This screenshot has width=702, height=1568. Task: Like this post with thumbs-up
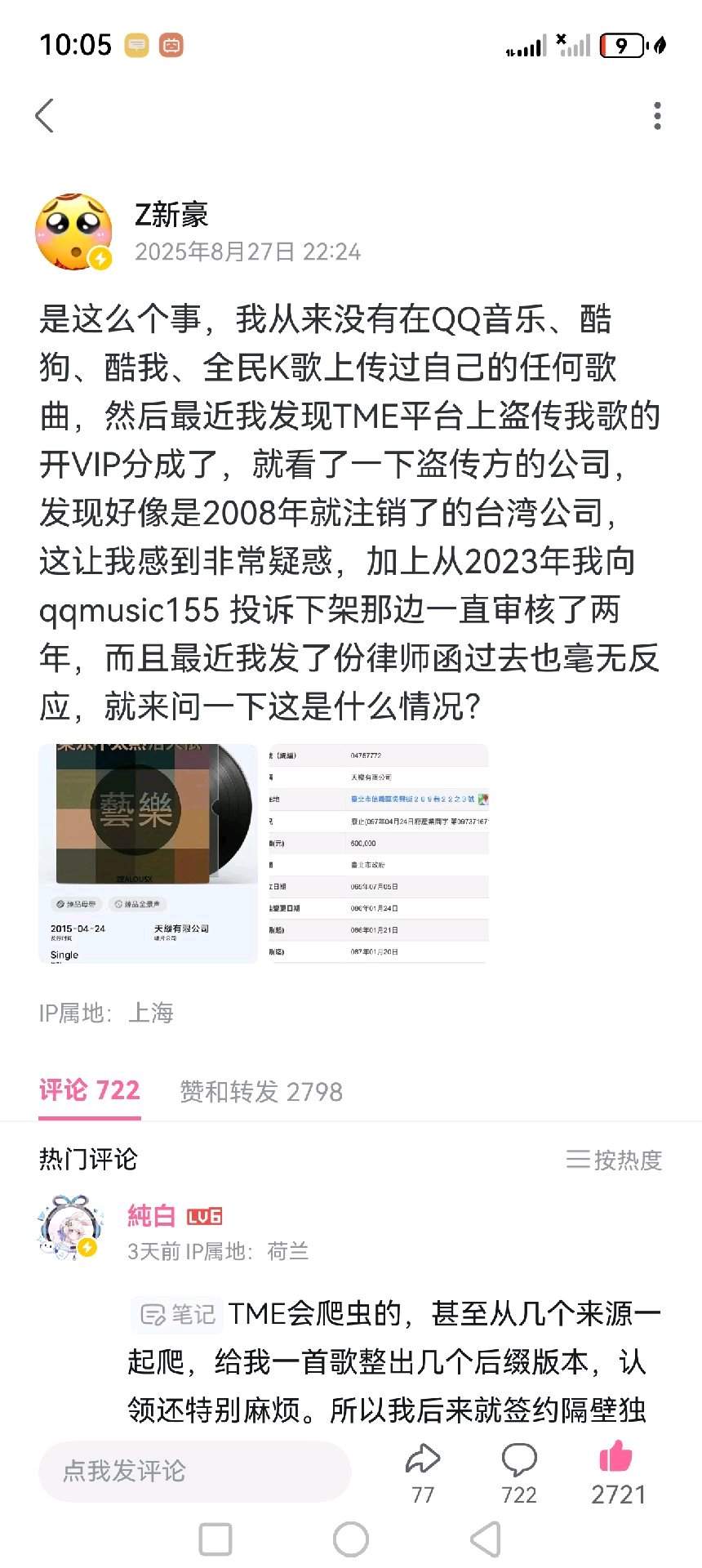tap(617, 1459)
